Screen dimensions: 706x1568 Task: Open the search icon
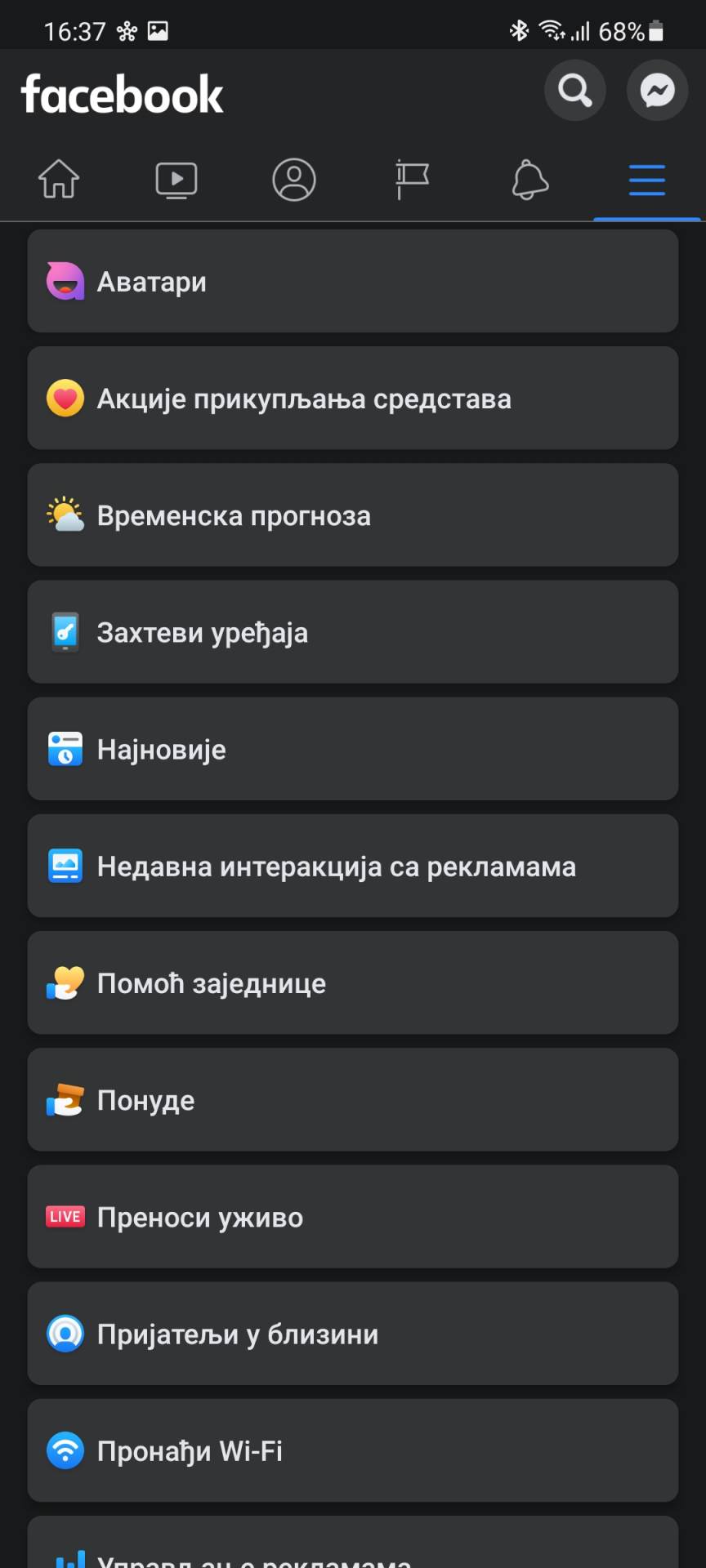click(x=574, y=90)
